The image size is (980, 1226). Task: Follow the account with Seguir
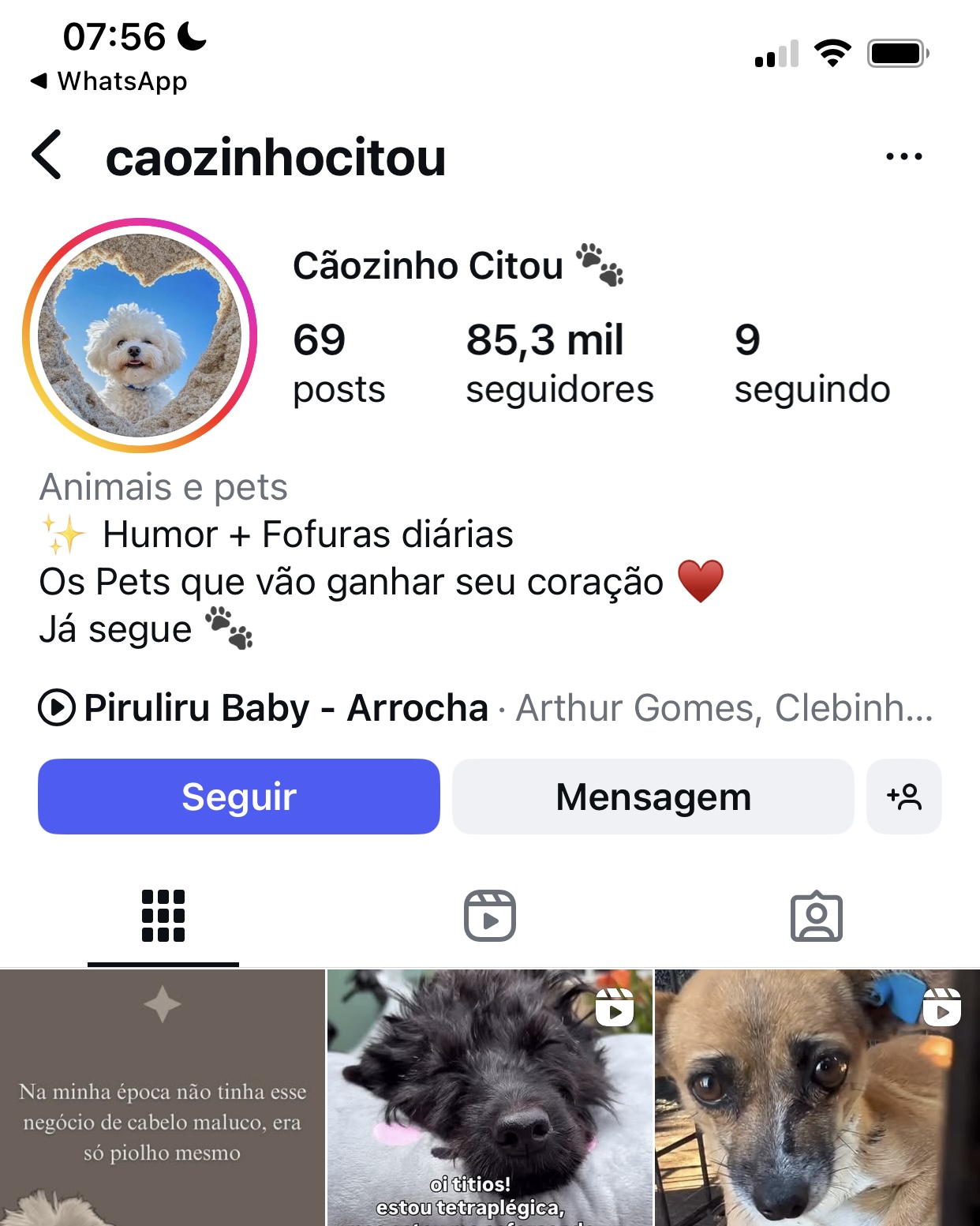[238, 797]
